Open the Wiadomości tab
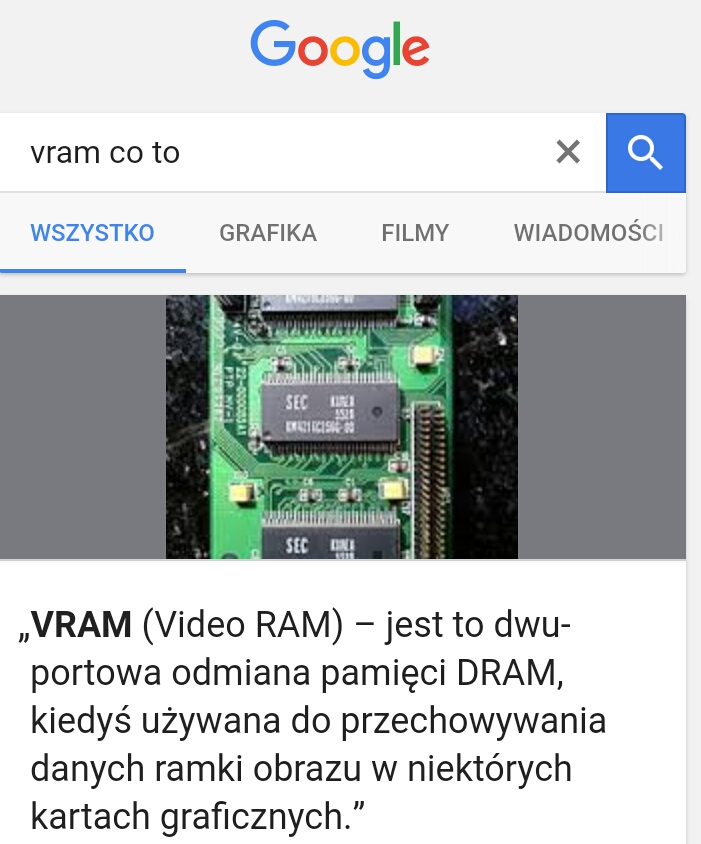701x844 pixels. point(588,233)
